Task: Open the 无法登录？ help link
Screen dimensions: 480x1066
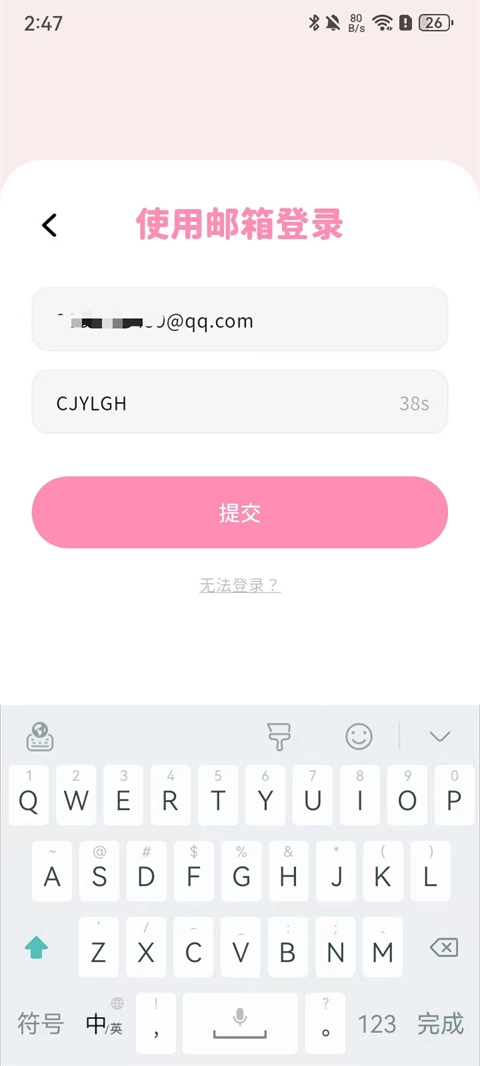Action: pyautogui.click(x=240, y=585)
